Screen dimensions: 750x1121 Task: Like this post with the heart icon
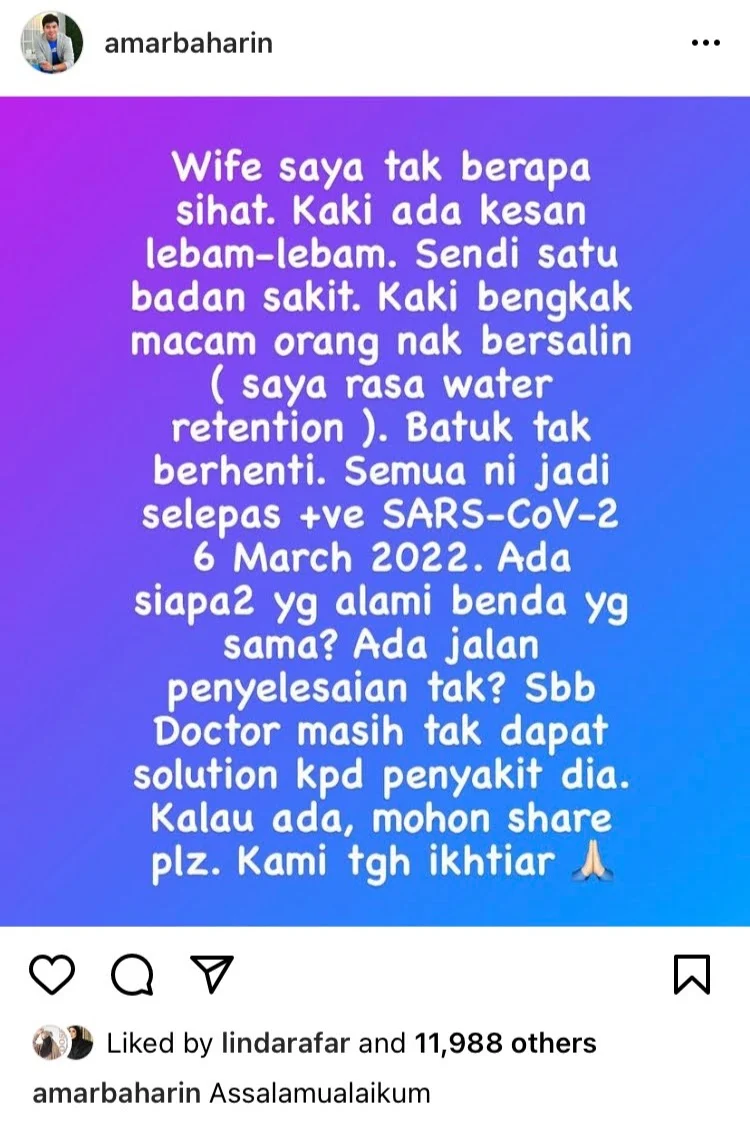coord(52,974)
